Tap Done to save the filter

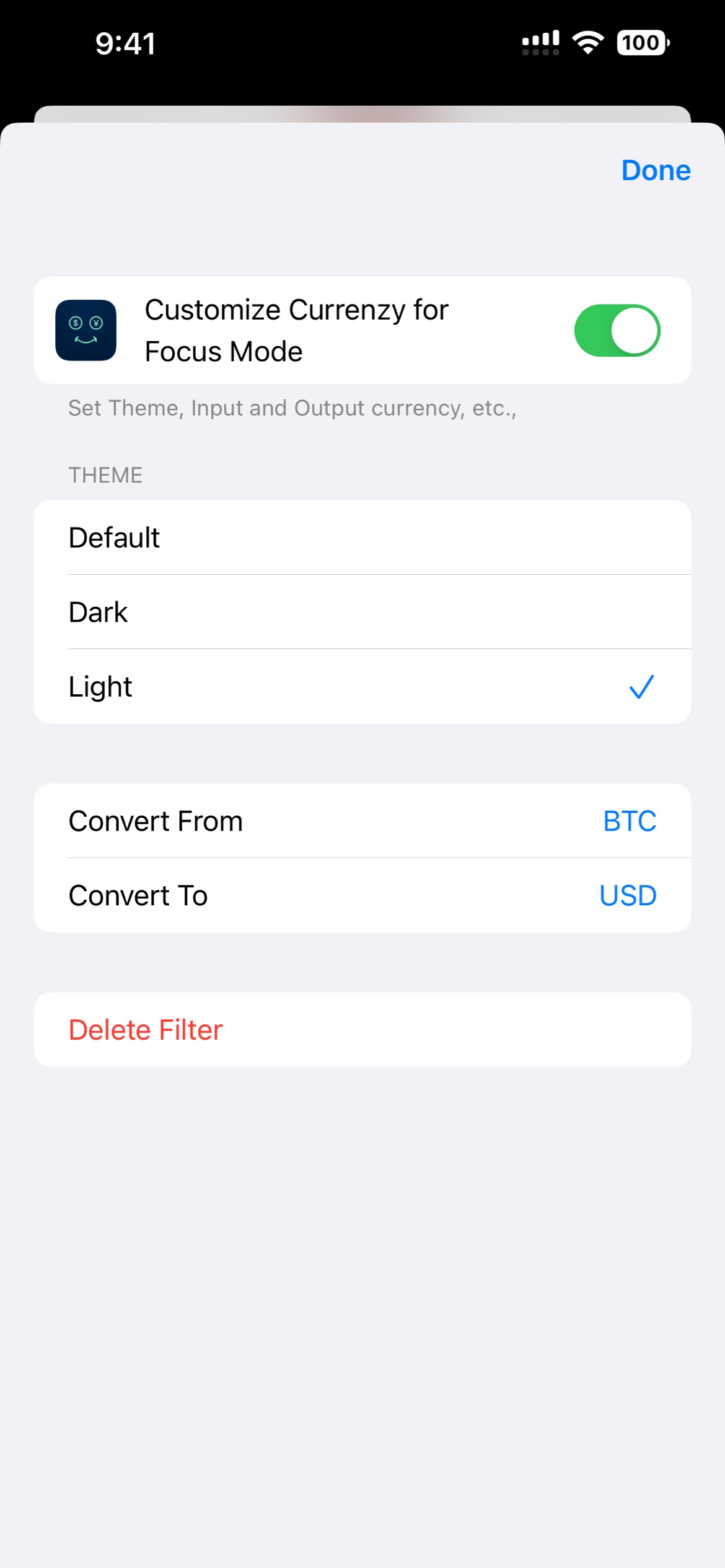655,170
